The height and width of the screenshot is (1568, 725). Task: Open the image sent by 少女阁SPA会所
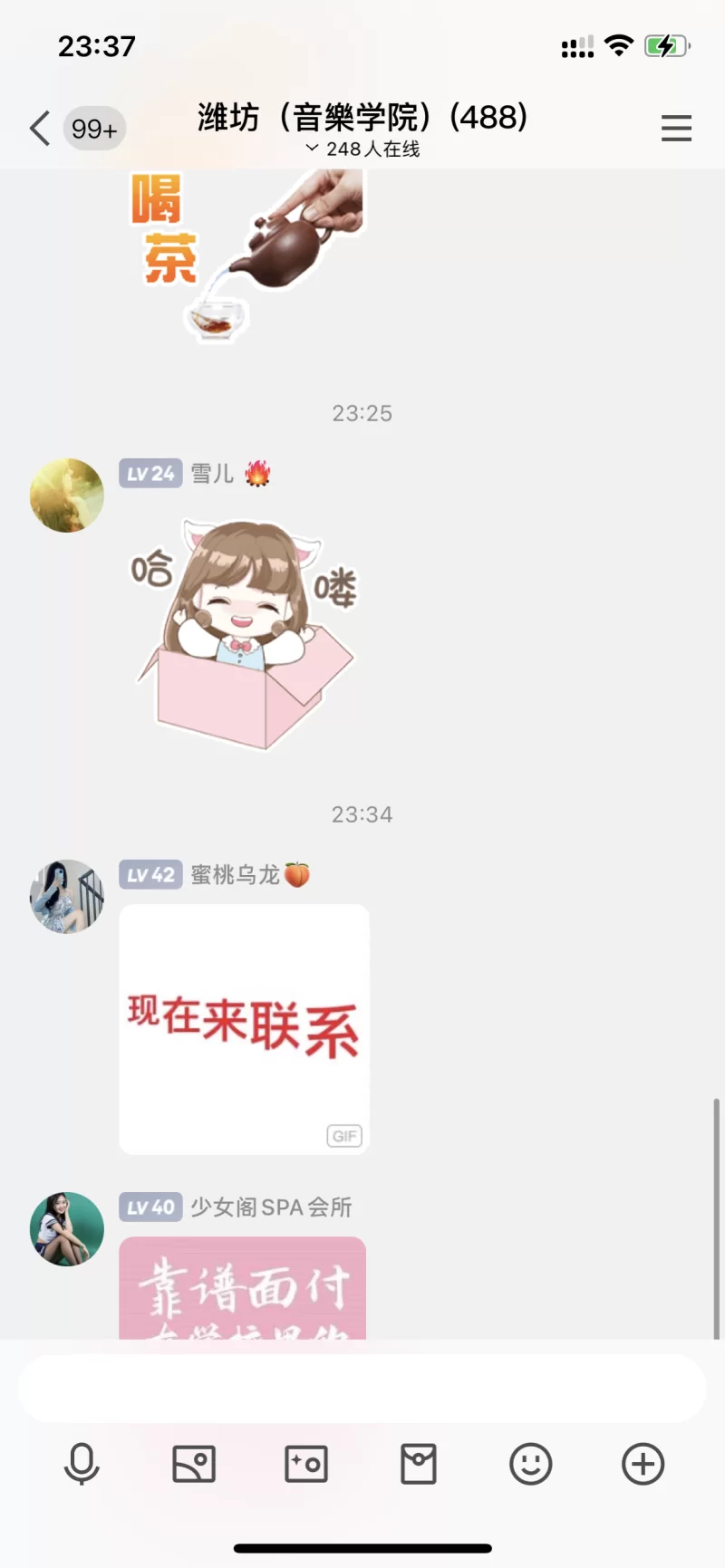[x=243, y=1288]
